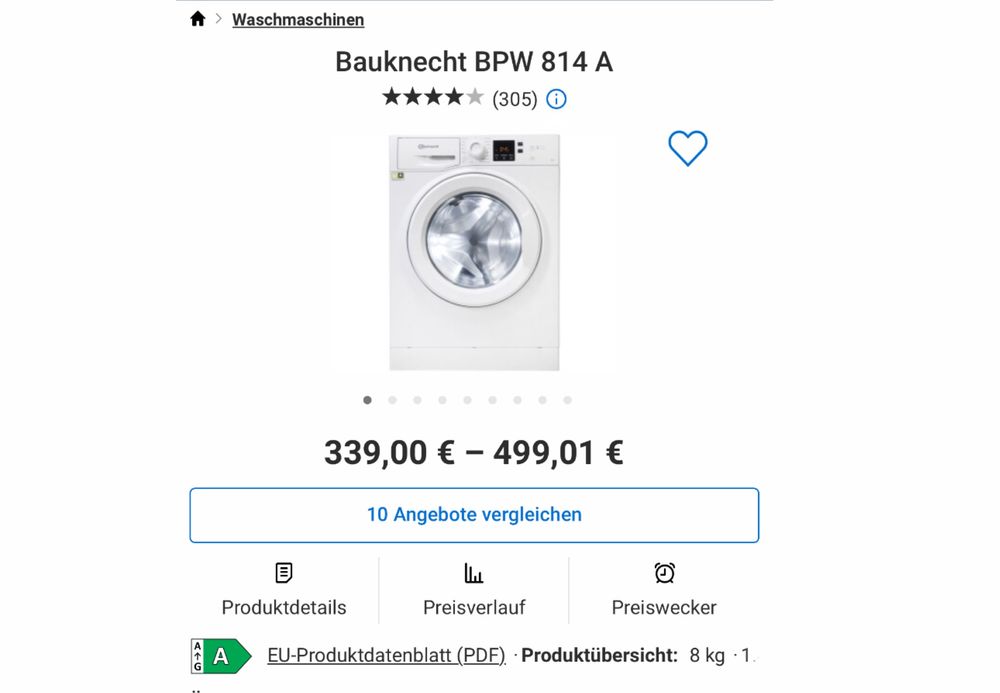Screen dimensions: 1000x693
Task: Open the washing machine product image
Action: tap(474, 252)
